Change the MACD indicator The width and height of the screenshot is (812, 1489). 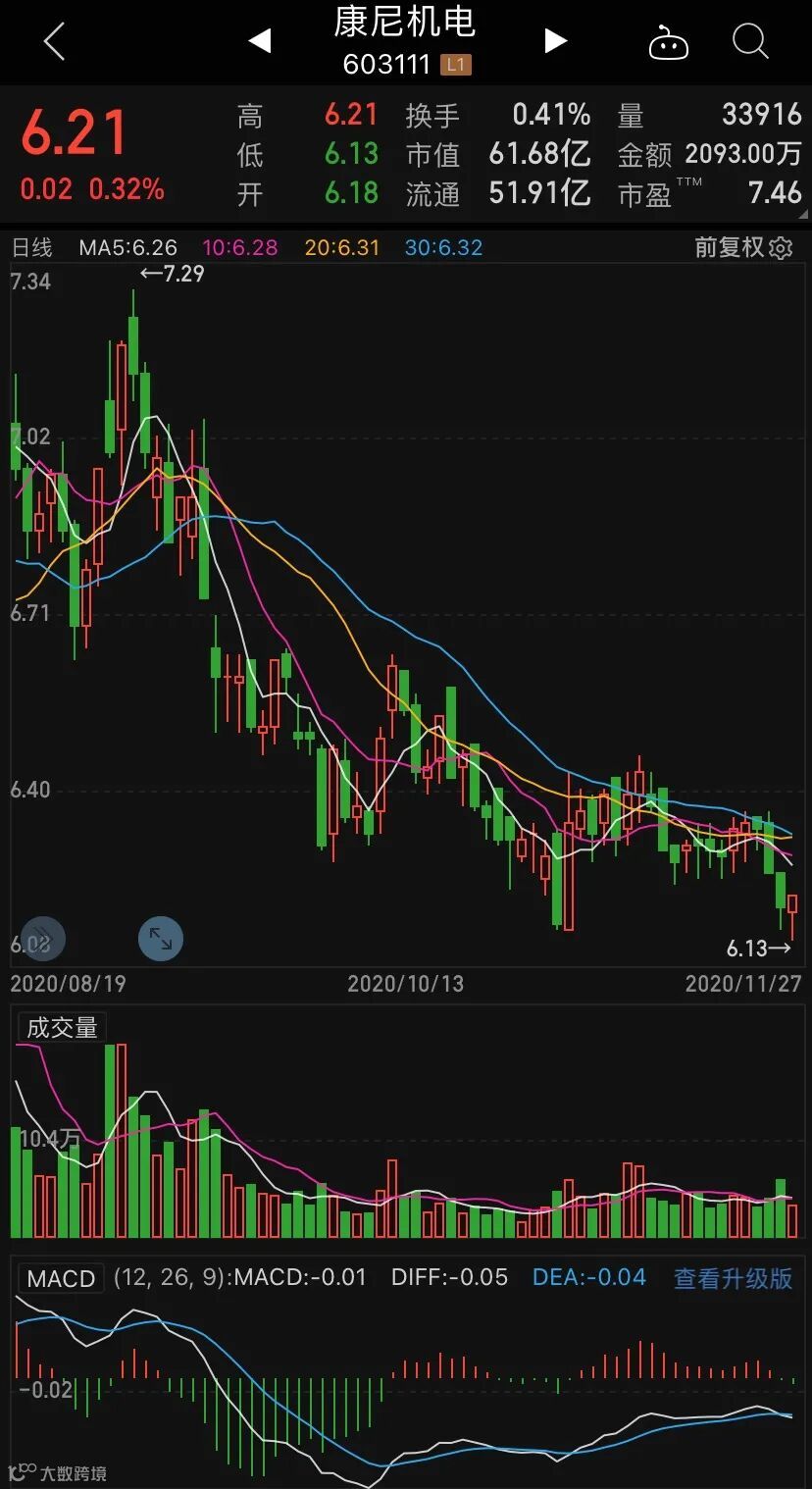point(62,1278)
